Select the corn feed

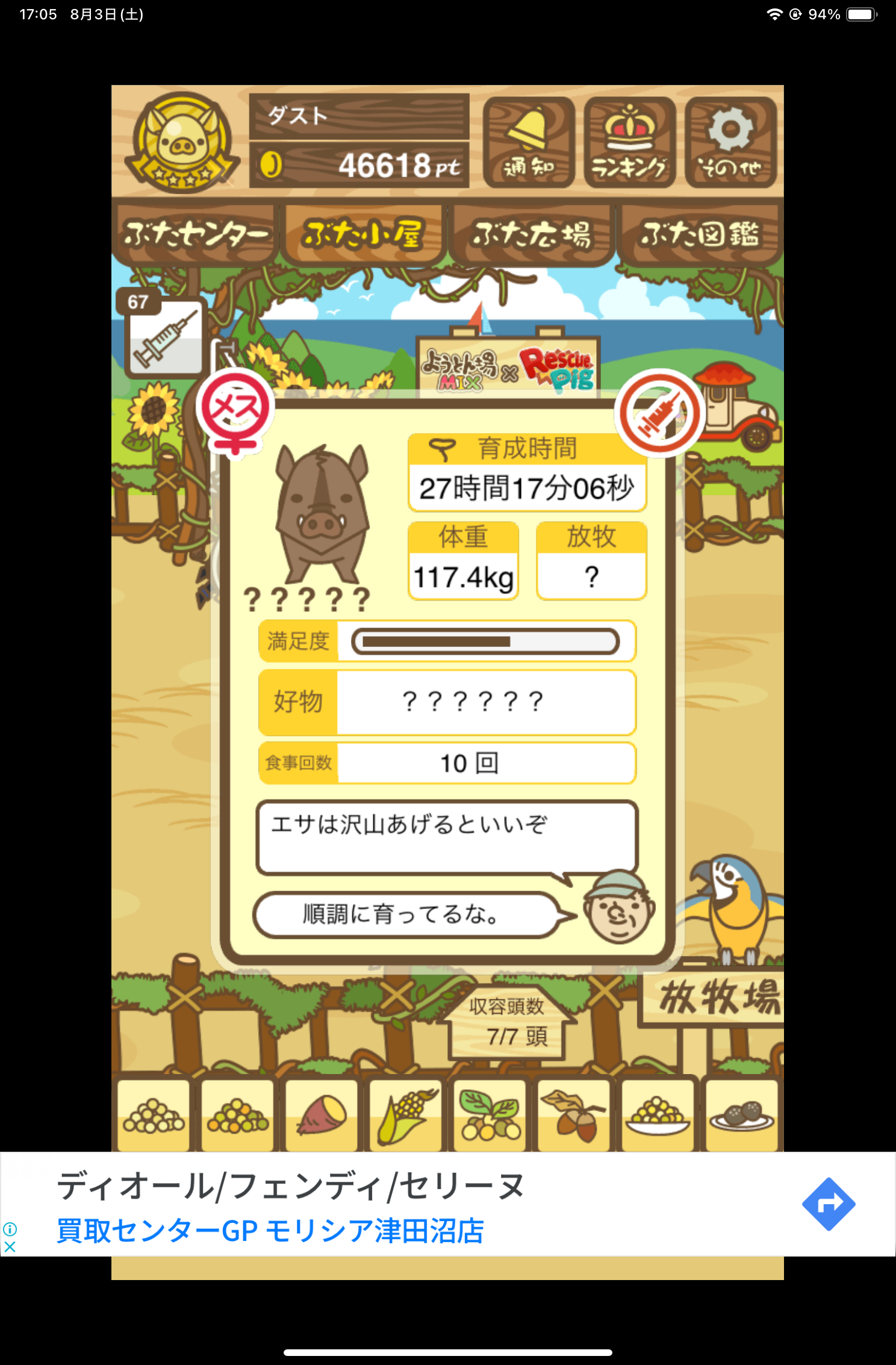(405, 1115)
